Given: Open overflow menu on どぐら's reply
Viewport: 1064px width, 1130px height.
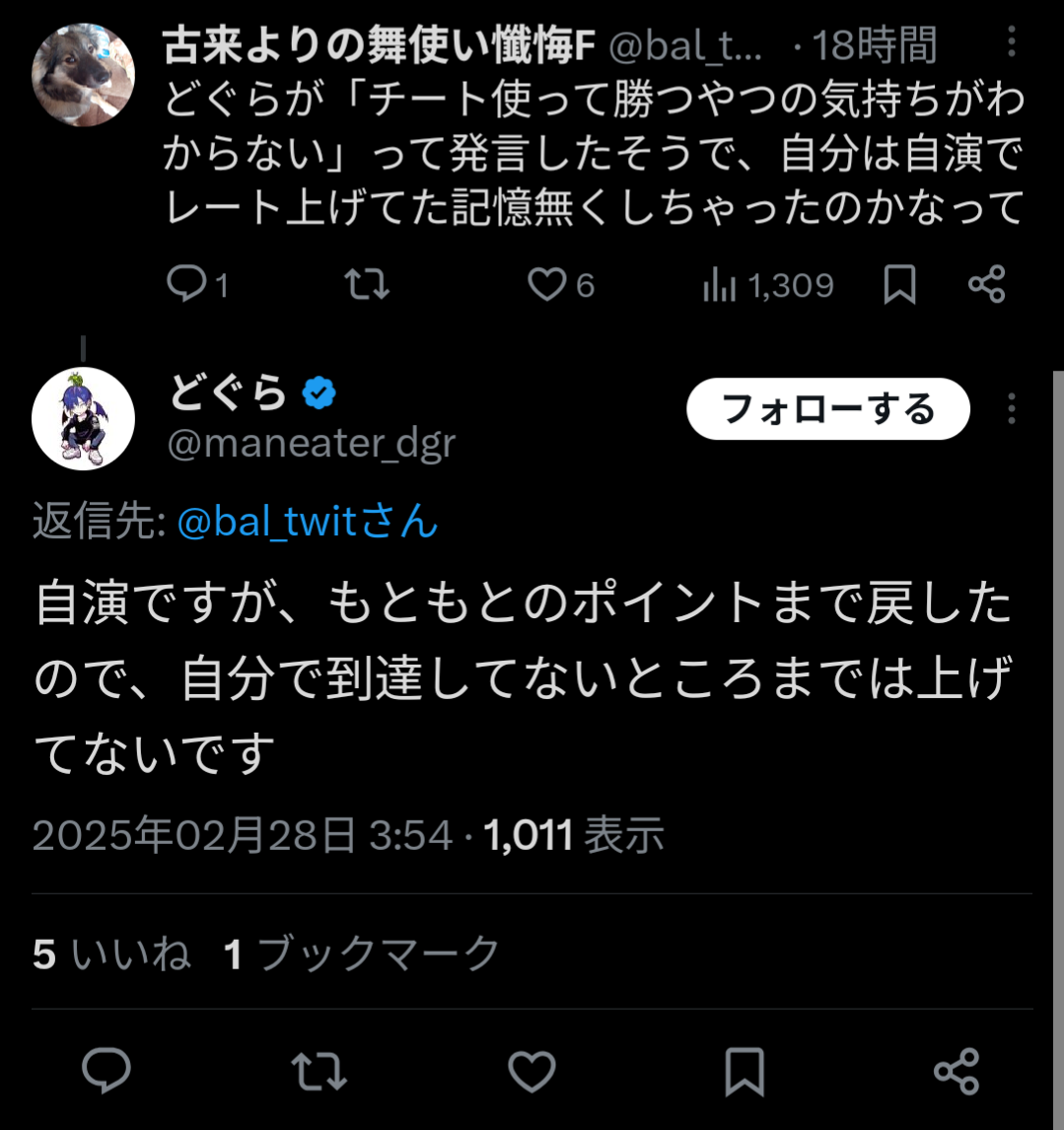Looking at the screenshot, I should point(1012,408).
